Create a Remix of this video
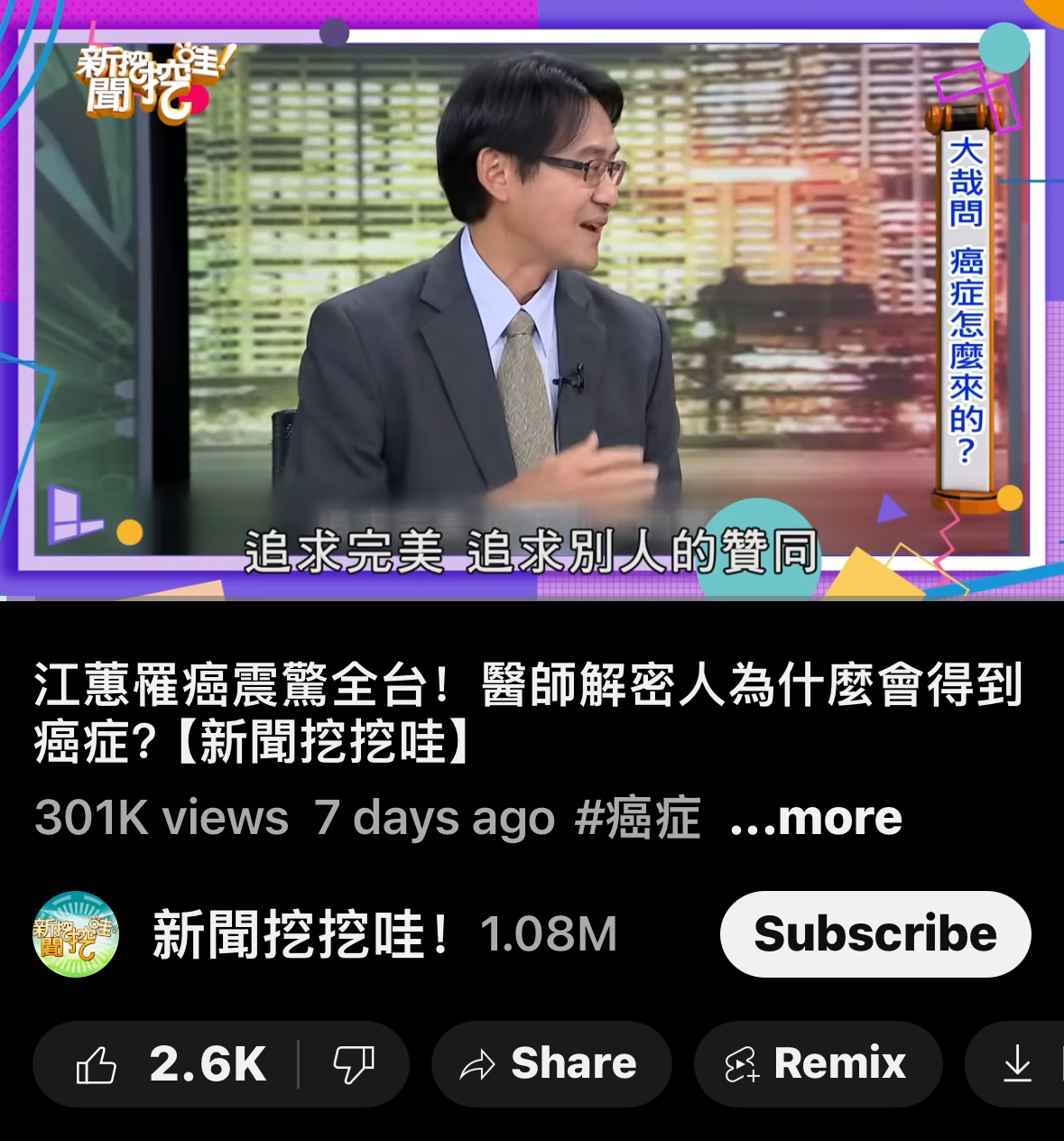Screen dimensions: 1064x1141 tap(818, 1064)
